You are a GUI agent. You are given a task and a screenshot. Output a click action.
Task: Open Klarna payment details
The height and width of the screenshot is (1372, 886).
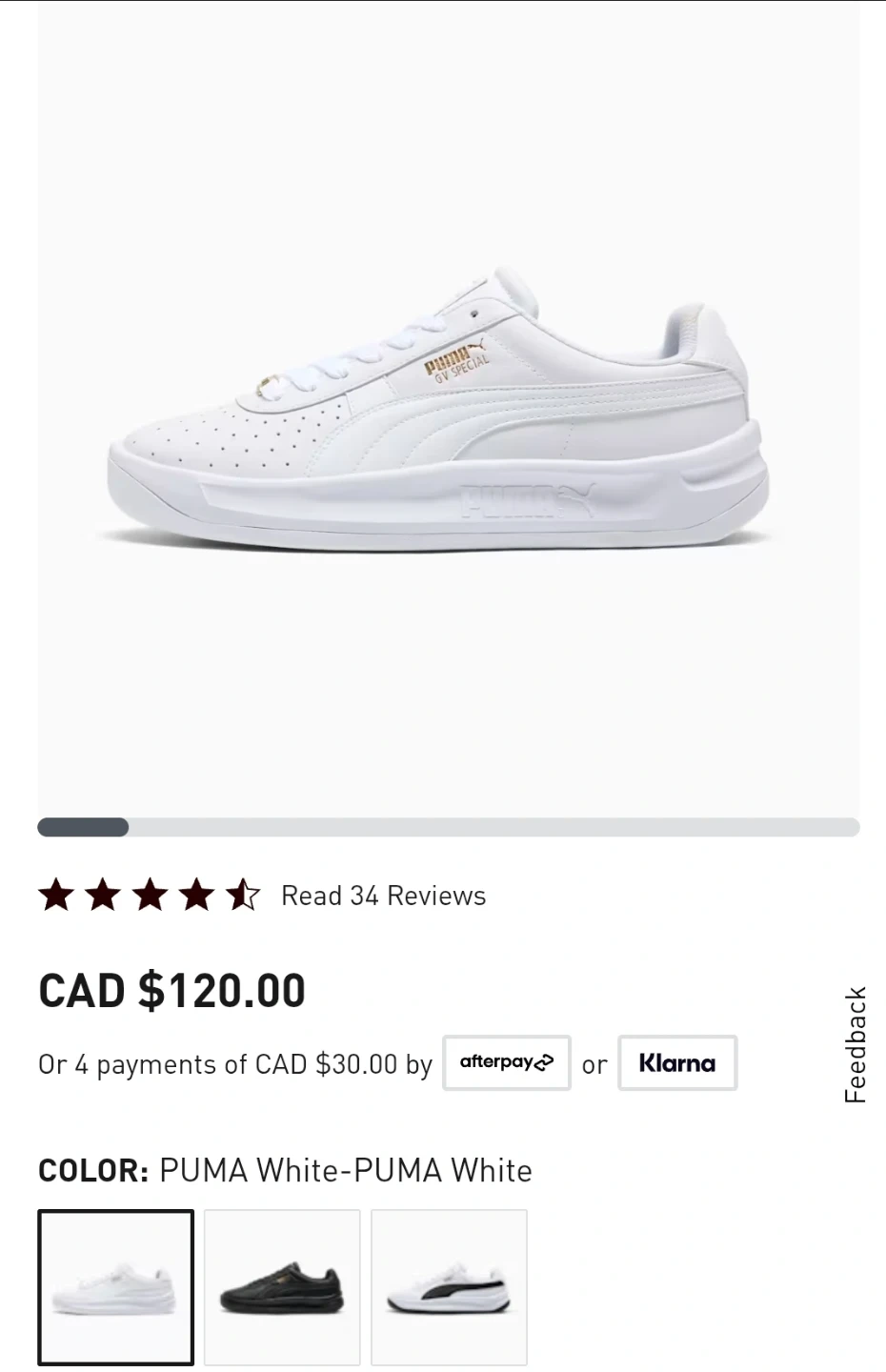click(x=676, y=1062)
